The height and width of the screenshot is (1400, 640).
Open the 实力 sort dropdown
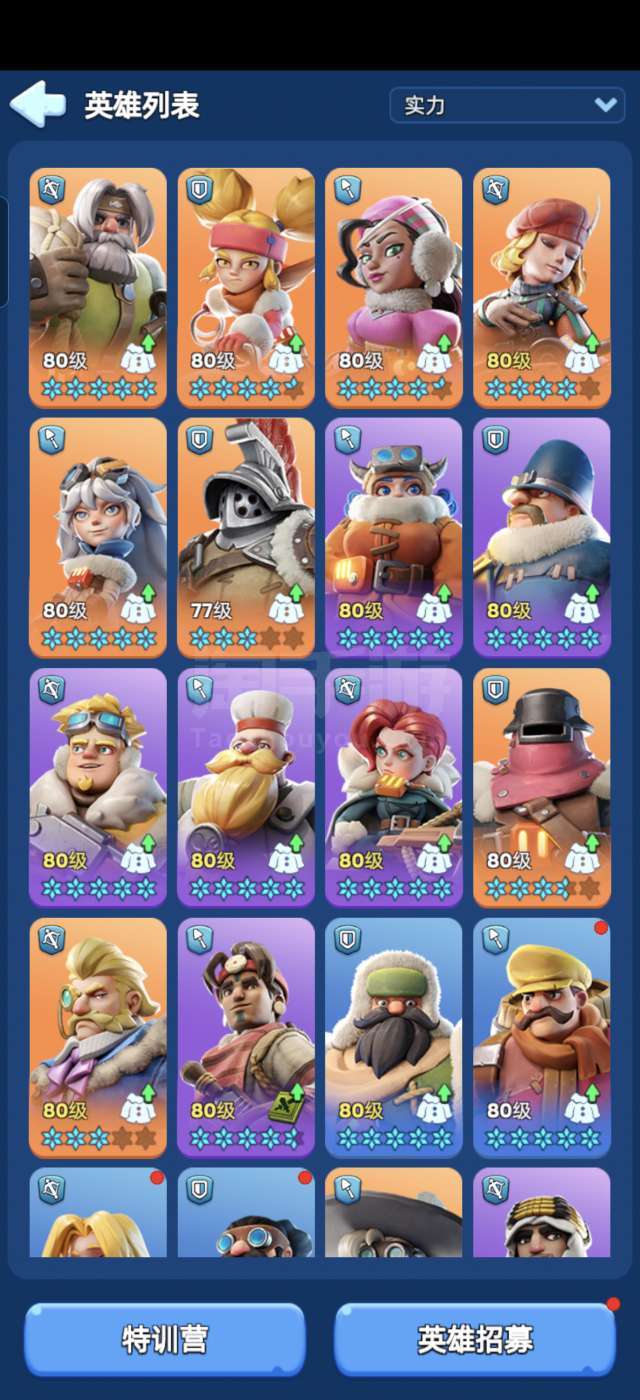pyautogui.click(x=508, y=105)
